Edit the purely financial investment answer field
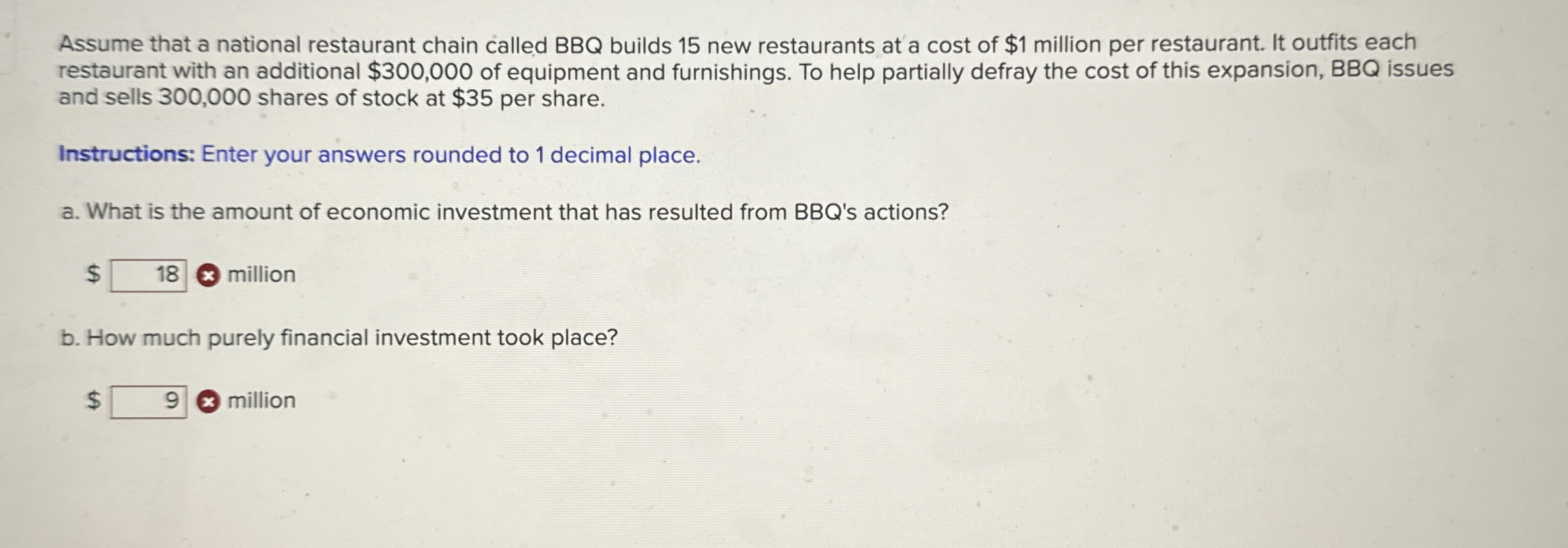The image size is (1568, 548). 148,402
